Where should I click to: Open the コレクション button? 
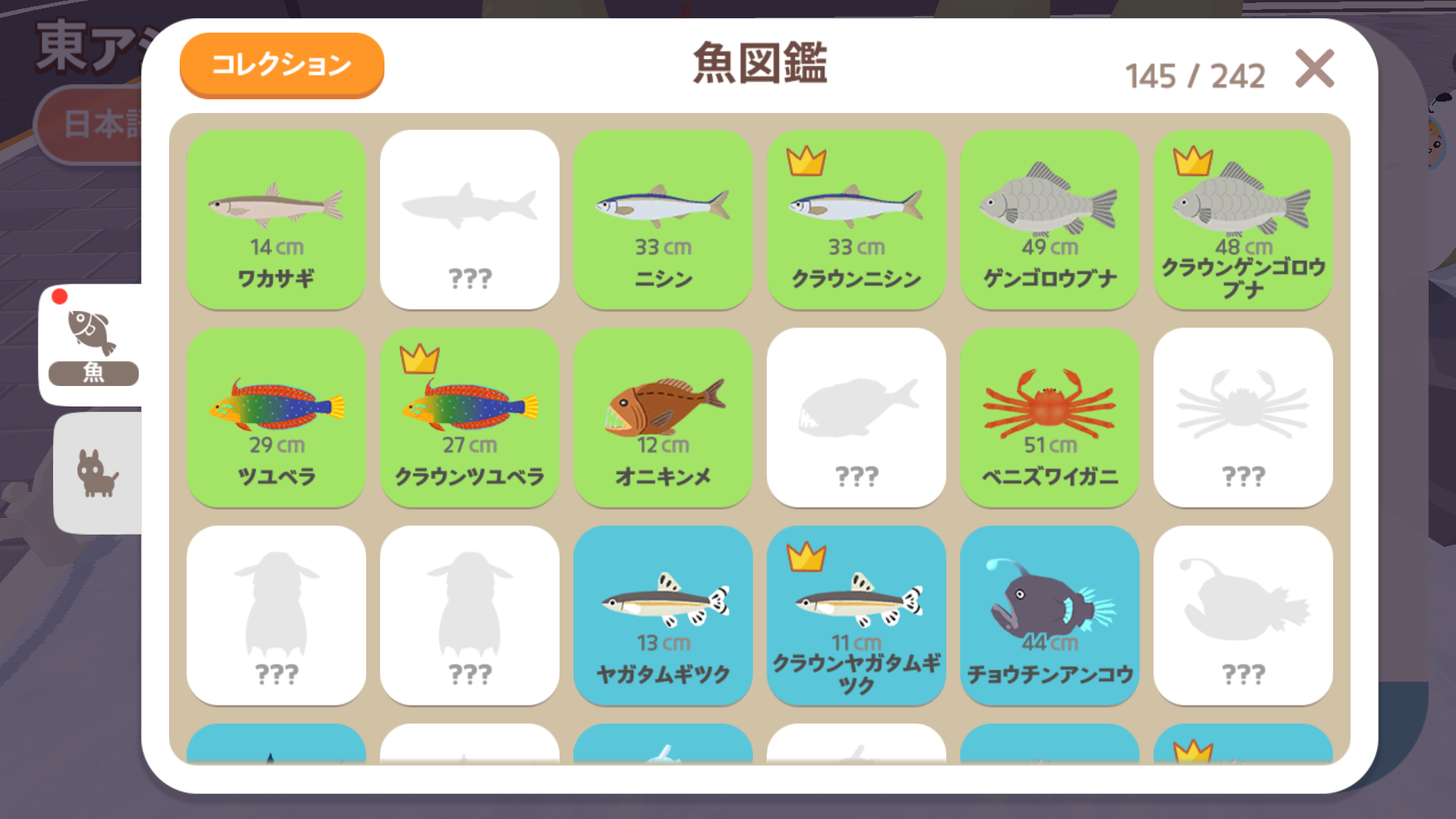coord(281,64)
